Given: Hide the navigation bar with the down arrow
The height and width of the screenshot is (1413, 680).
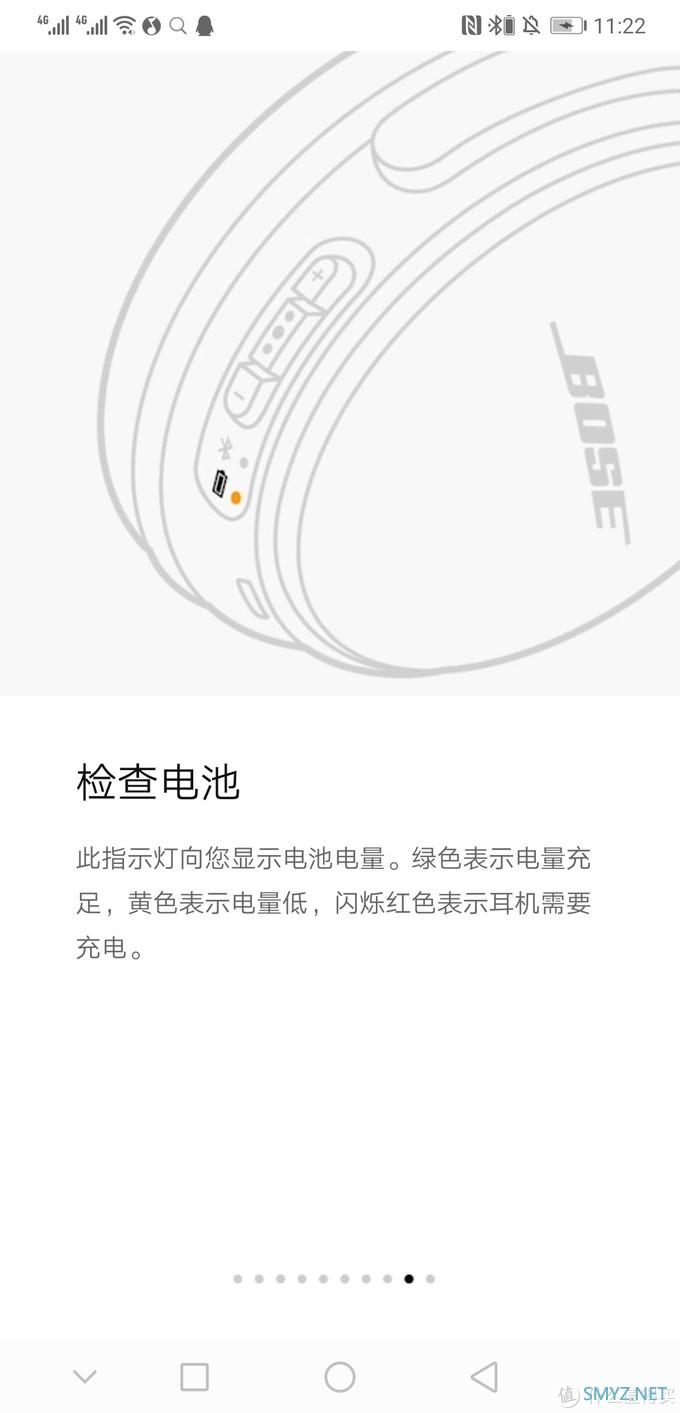Looking at the screenshot, I should coord(85,1377).
